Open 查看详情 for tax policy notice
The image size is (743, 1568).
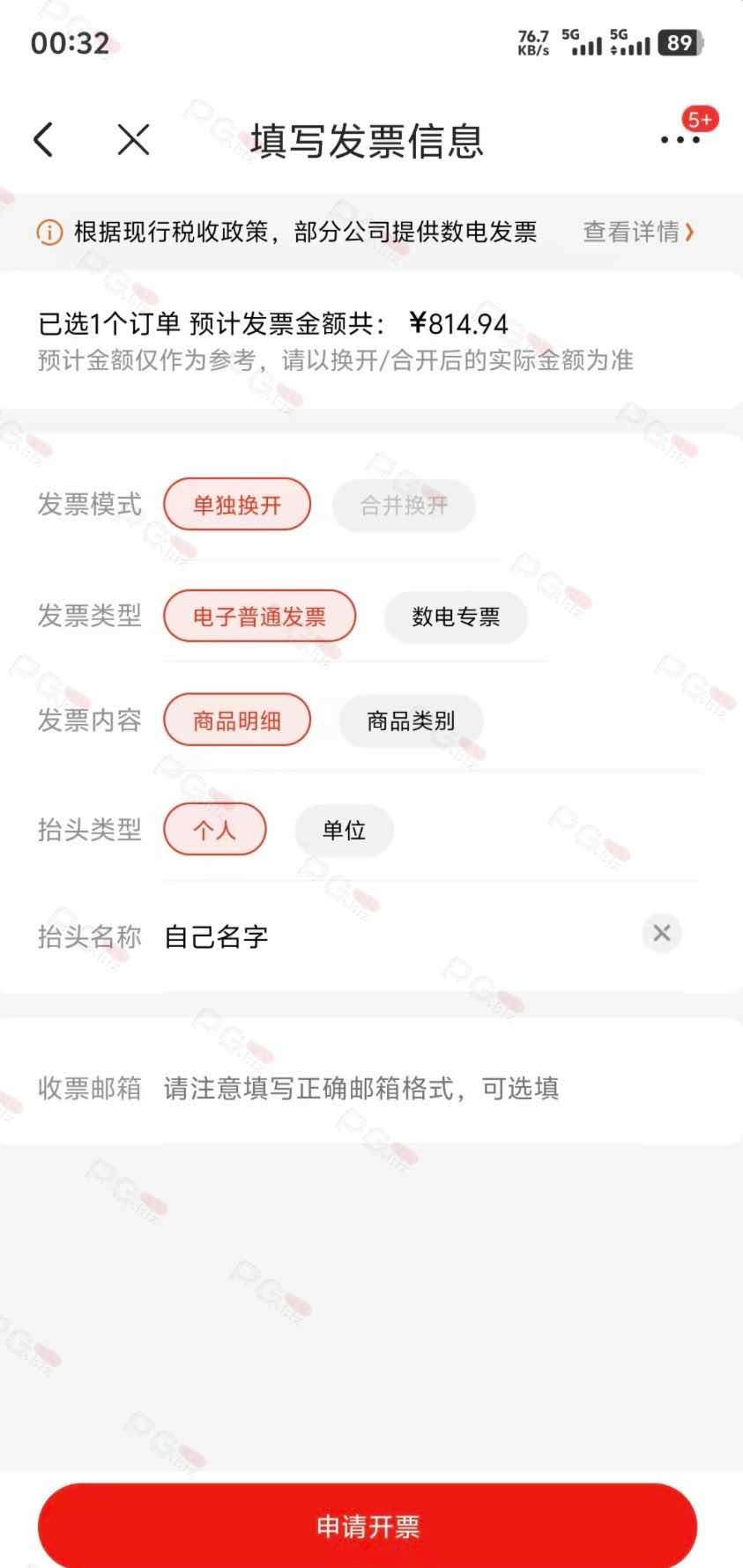click(637, 232)
